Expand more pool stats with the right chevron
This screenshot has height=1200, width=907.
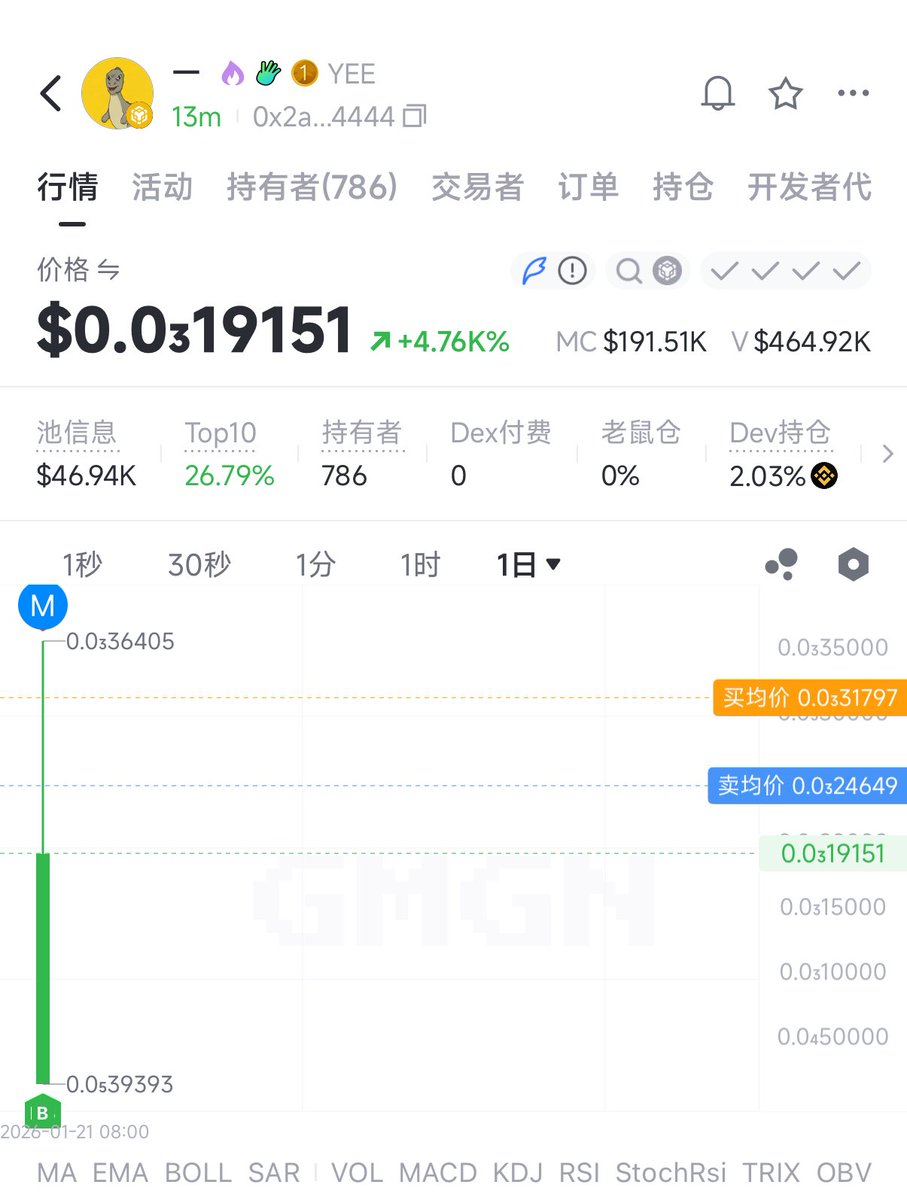click(887, 454)
